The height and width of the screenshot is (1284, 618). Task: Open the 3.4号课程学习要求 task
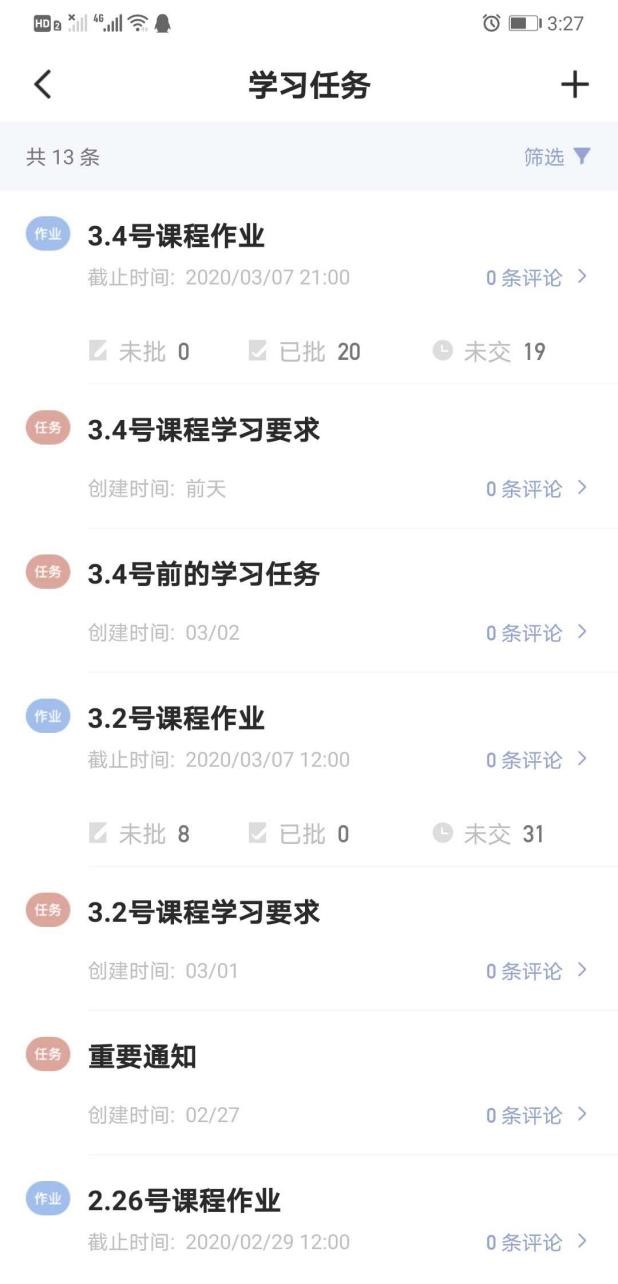click(x=204, y=430)
